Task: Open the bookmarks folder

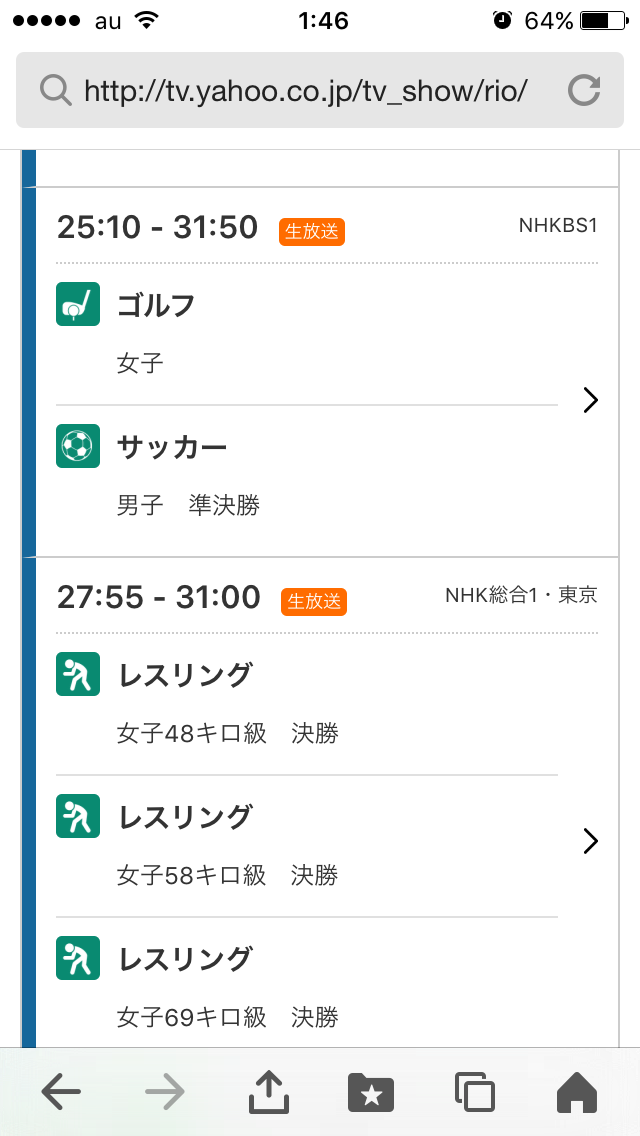Action: 371,1092
